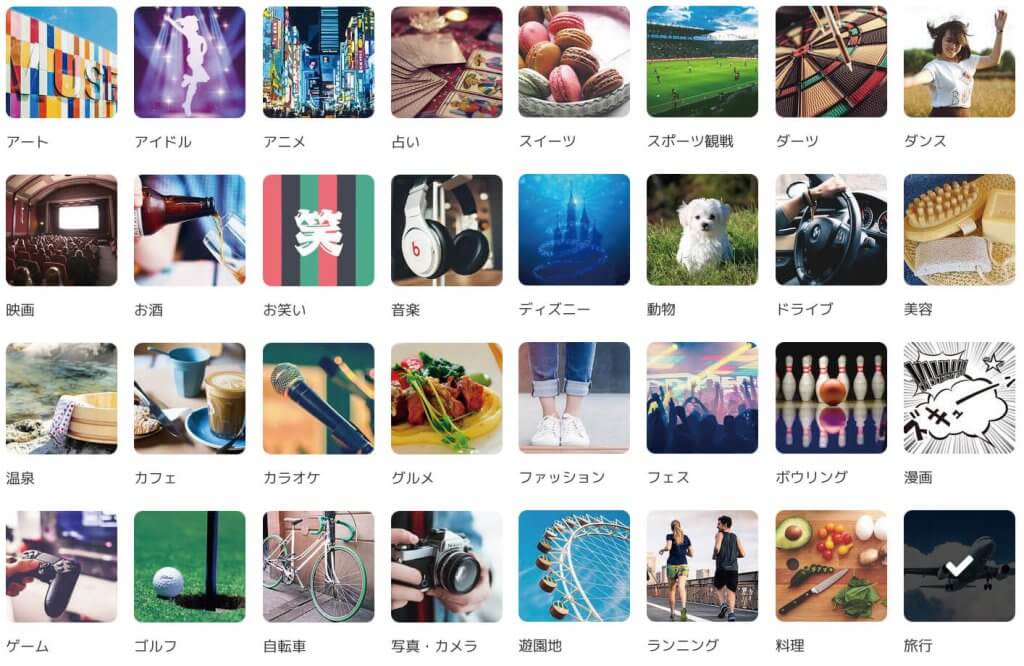Screen dimensions: 1024x666
Task: Choose the アイドル category
Action: [x=189, y=62]
